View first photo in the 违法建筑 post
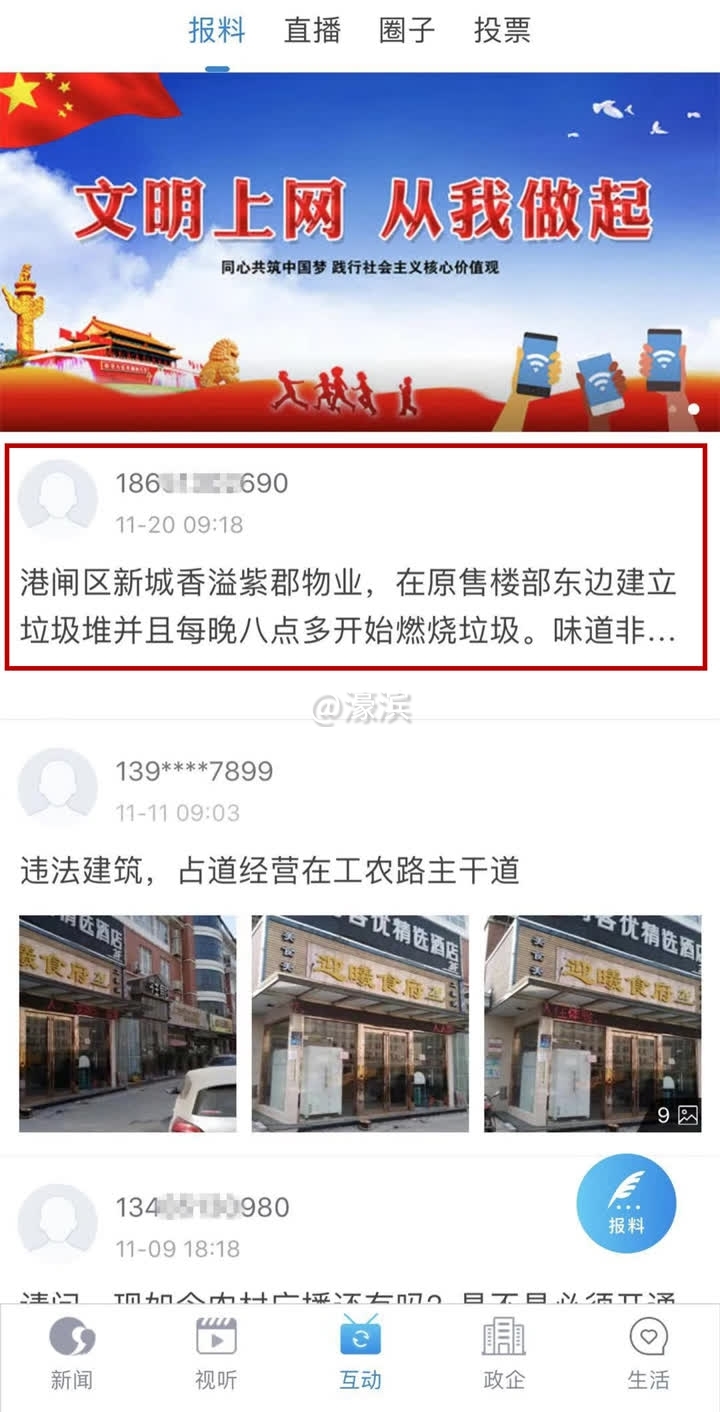 128,1023
